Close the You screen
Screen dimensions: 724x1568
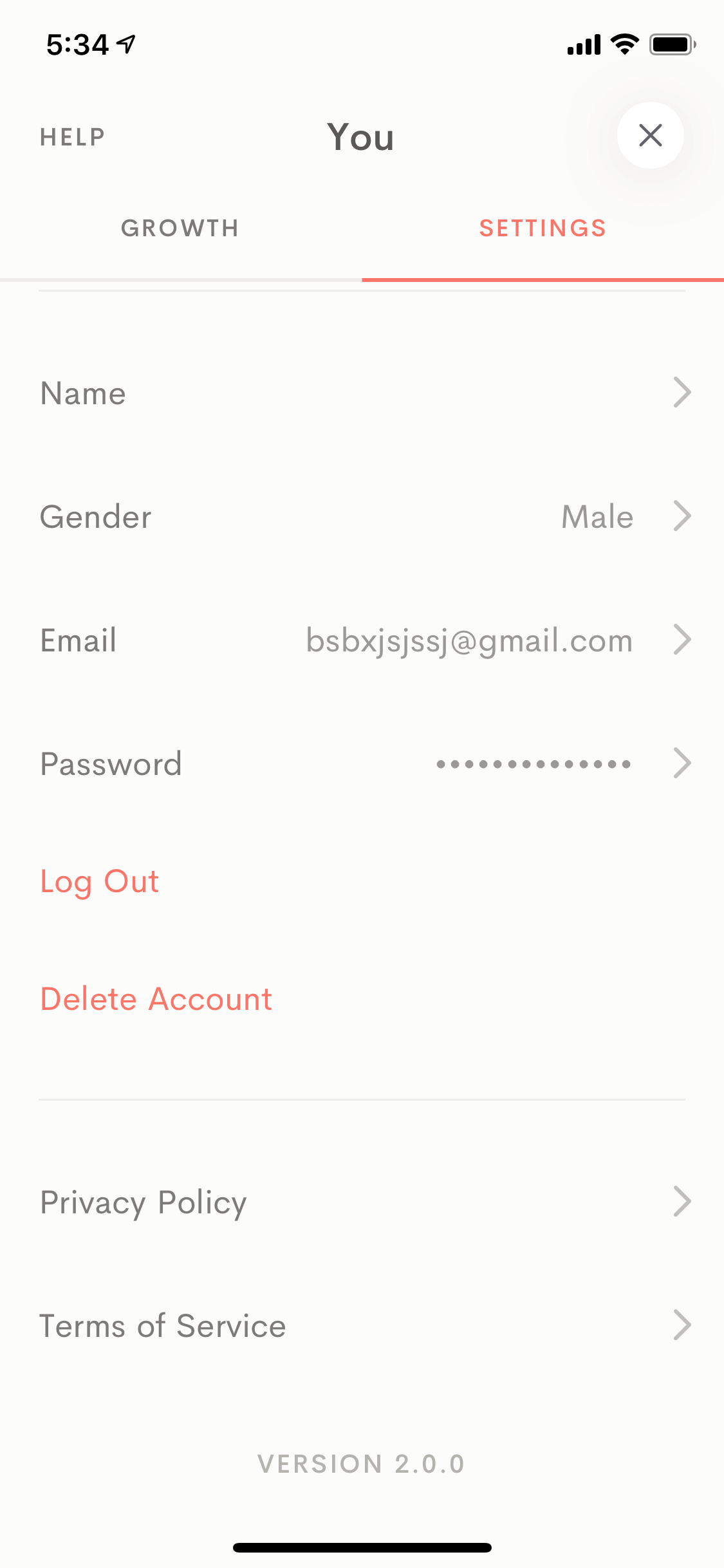tap(650, 135)
